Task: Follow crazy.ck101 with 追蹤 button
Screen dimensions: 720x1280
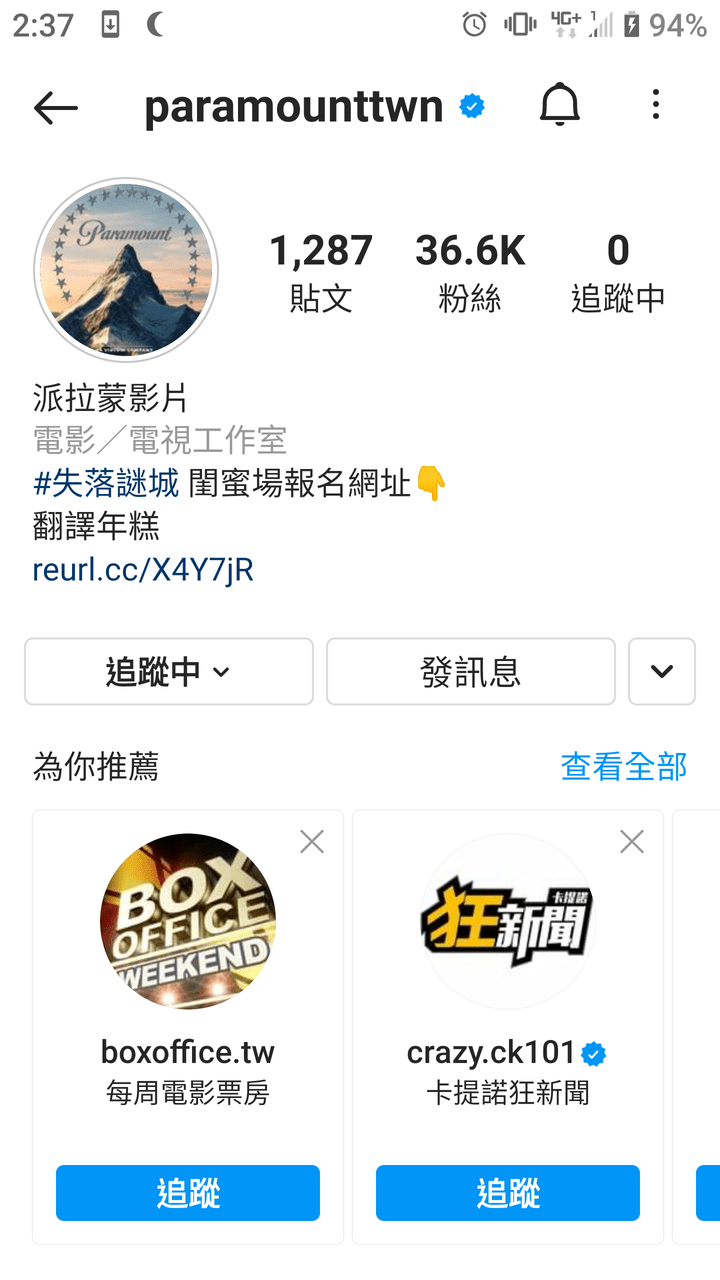Action: coord(508,1193)
